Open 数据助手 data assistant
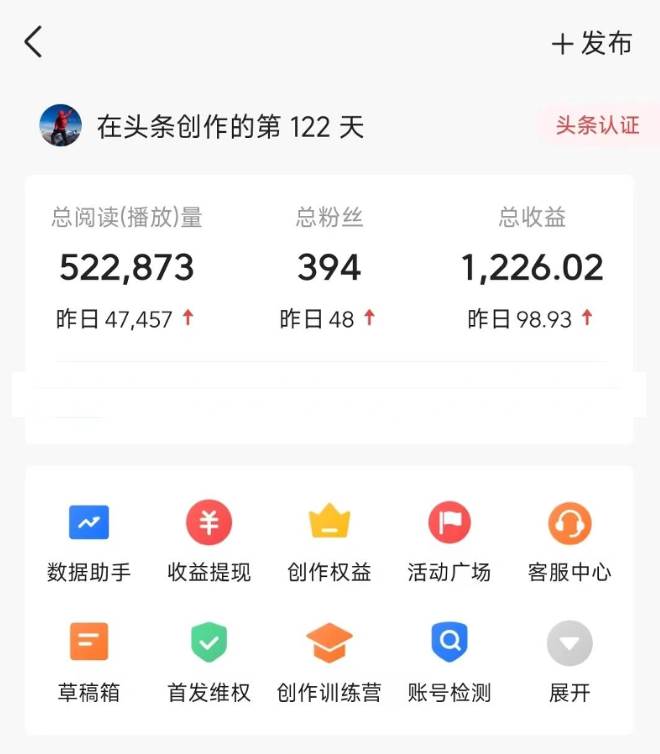 tap(89, 541)
